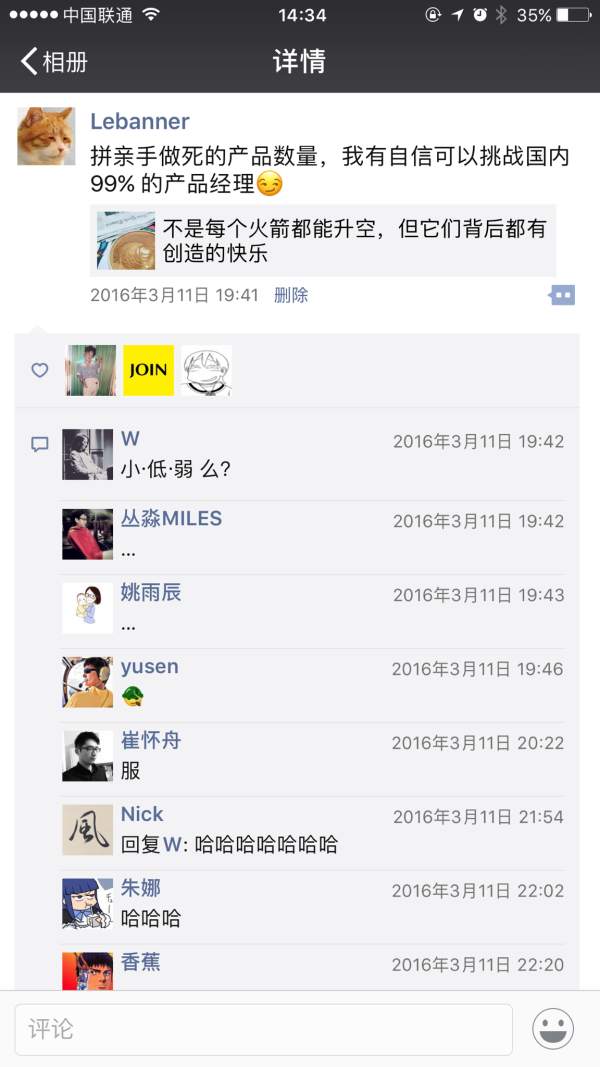Open 姚雨辰's profile name
Screen dimensions: 600x1067
tap(151, 593)
